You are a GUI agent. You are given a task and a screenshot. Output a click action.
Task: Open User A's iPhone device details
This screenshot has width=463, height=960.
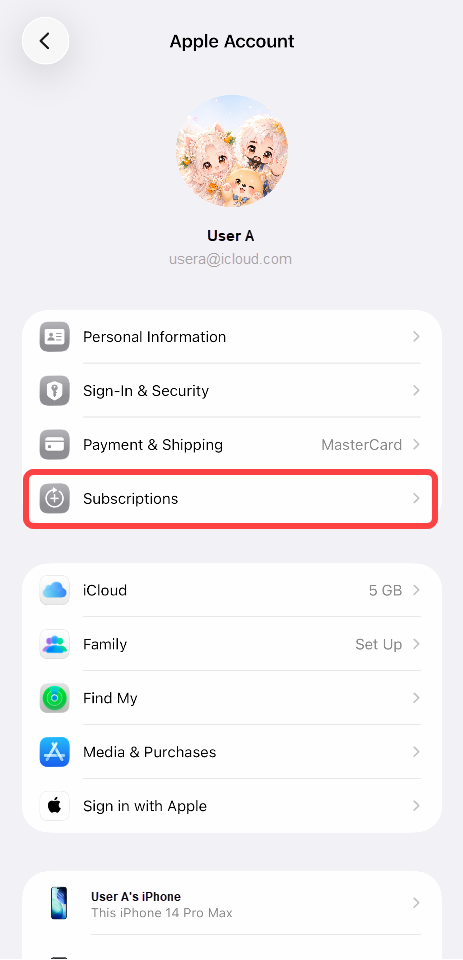232,904
